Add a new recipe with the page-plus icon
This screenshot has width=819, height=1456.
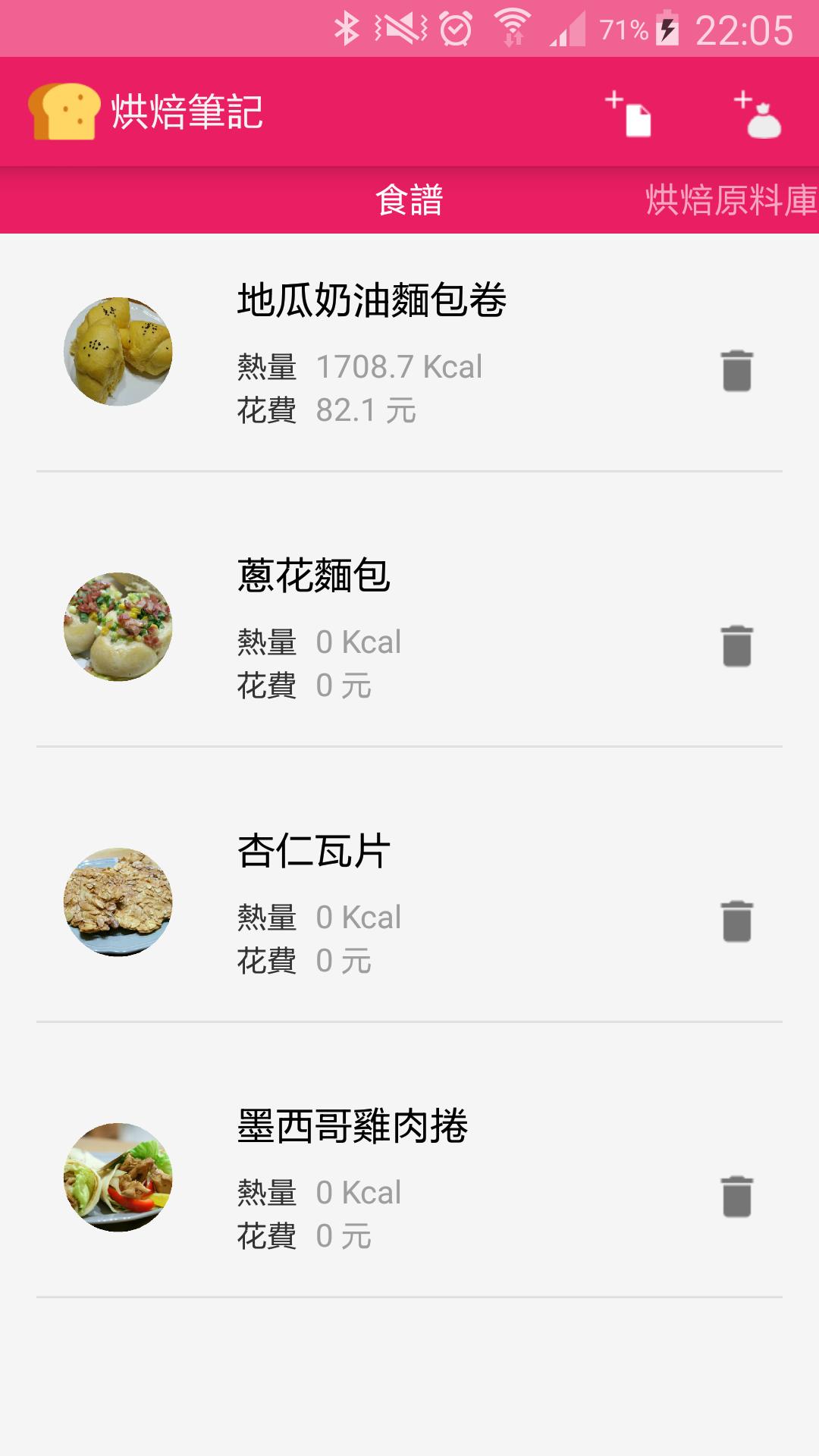(x=629, y=114)
